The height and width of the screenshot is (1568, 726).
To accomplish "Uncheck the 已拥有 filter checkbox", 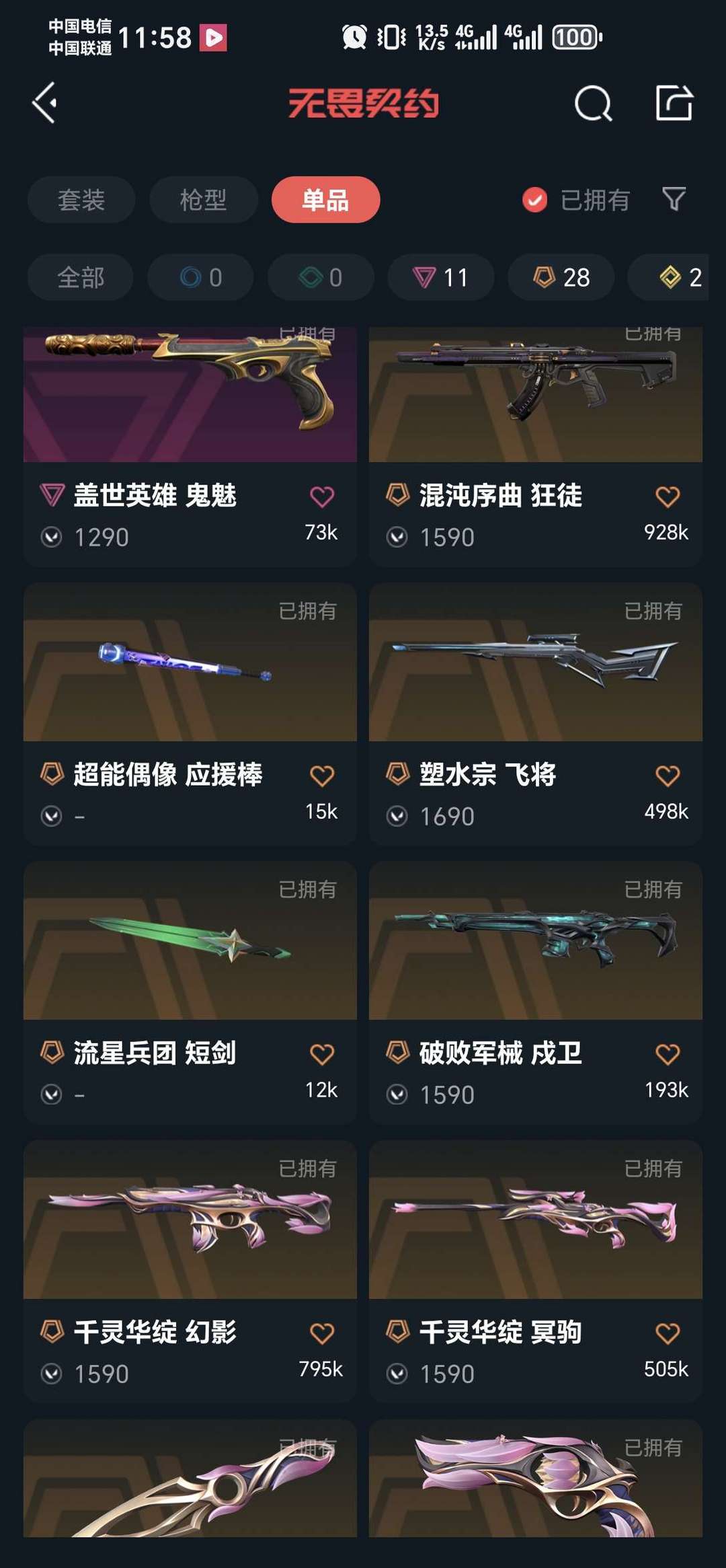I will click(535, 200).
